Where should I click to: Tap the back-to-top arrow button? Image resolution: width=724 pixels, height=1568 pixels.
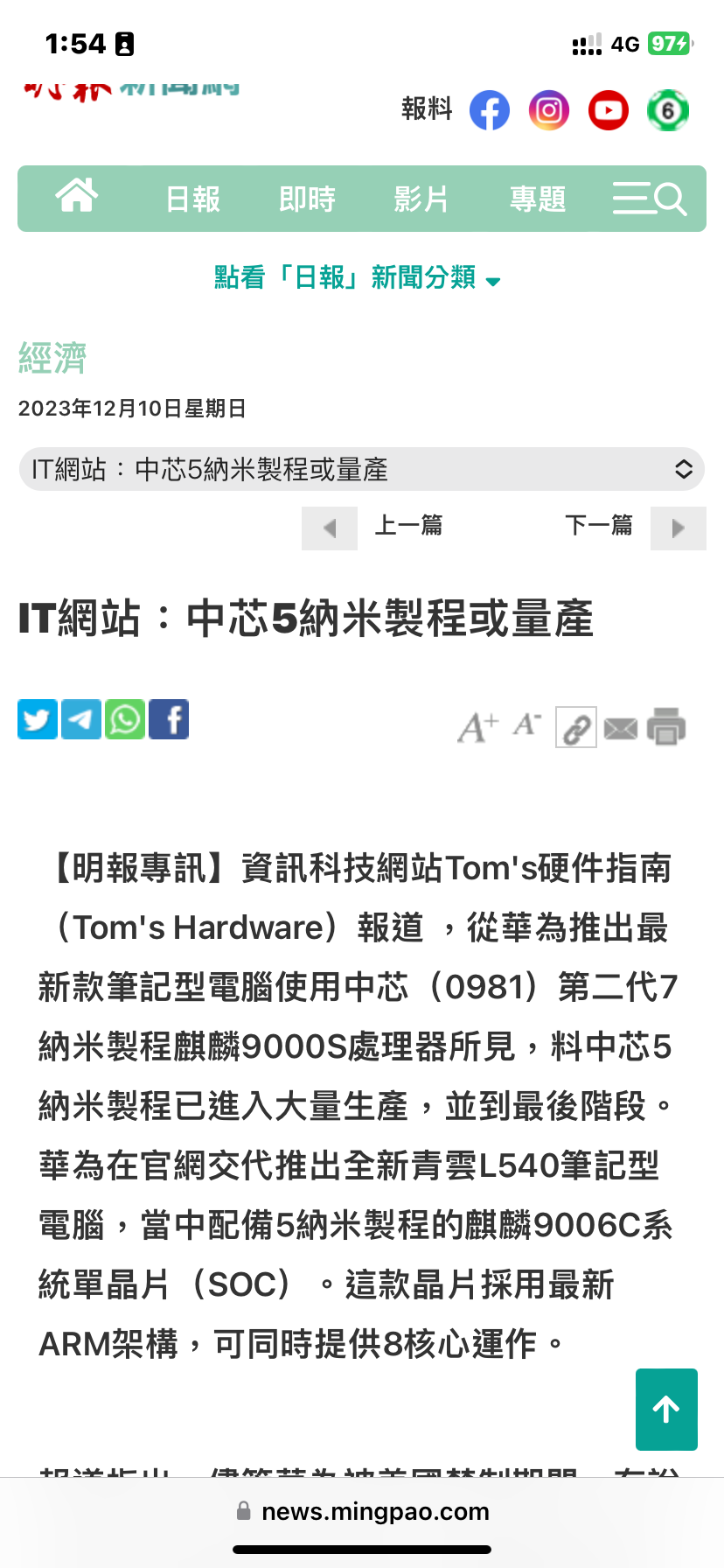click(666, 1410)
